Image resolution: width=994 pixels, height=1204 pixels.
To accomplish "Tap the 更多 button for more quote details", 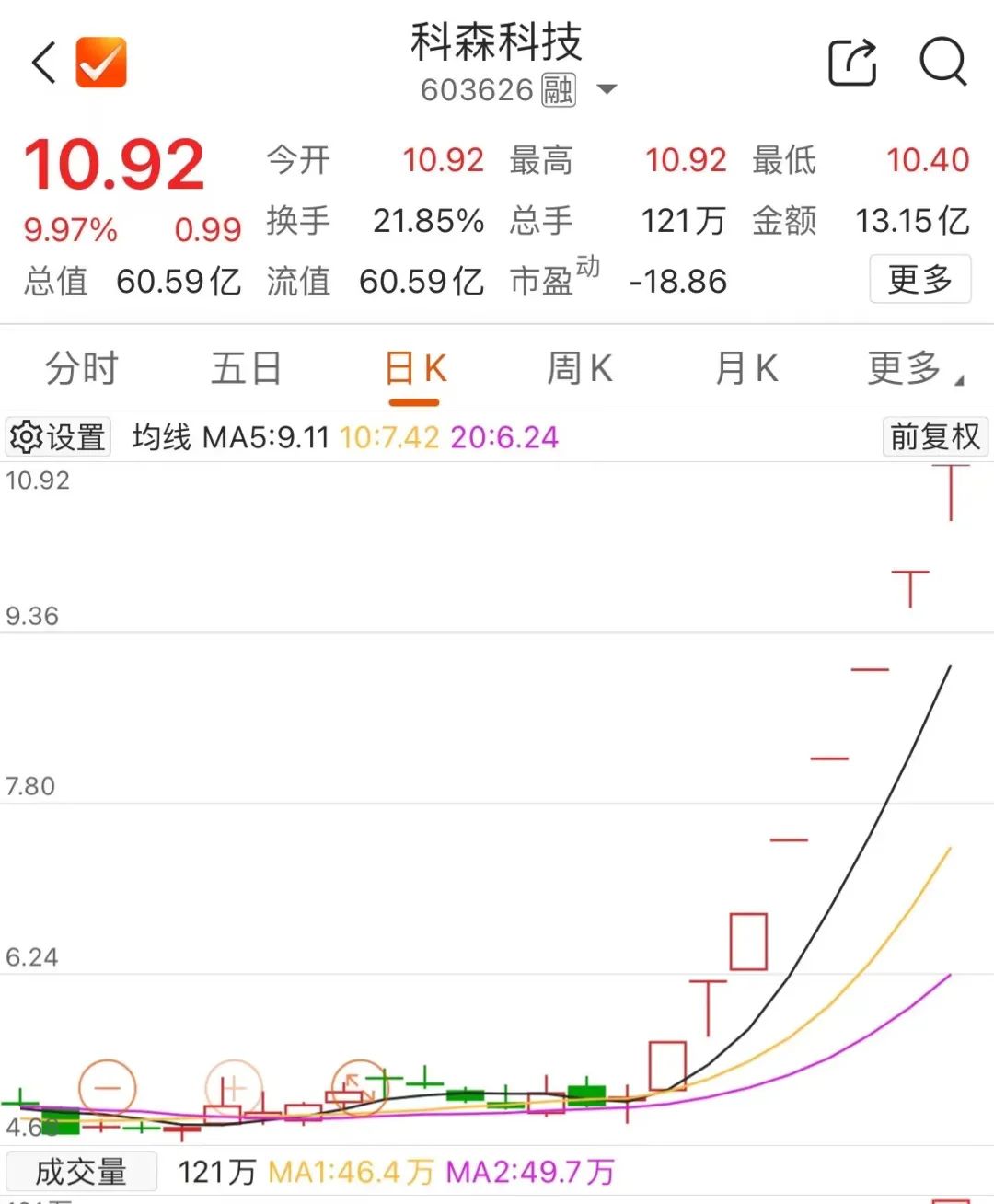I will (x=919, y=279).
